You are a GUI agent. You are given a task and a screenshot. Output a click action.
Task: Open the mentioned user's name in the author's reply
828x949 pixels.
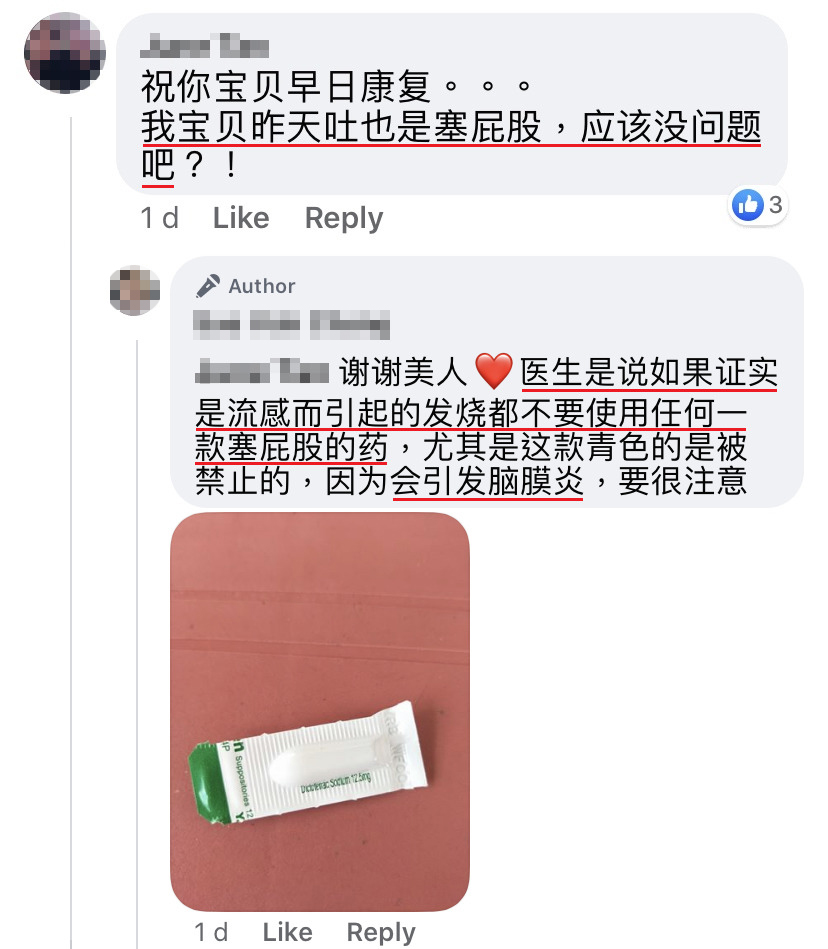pos(261,372)
